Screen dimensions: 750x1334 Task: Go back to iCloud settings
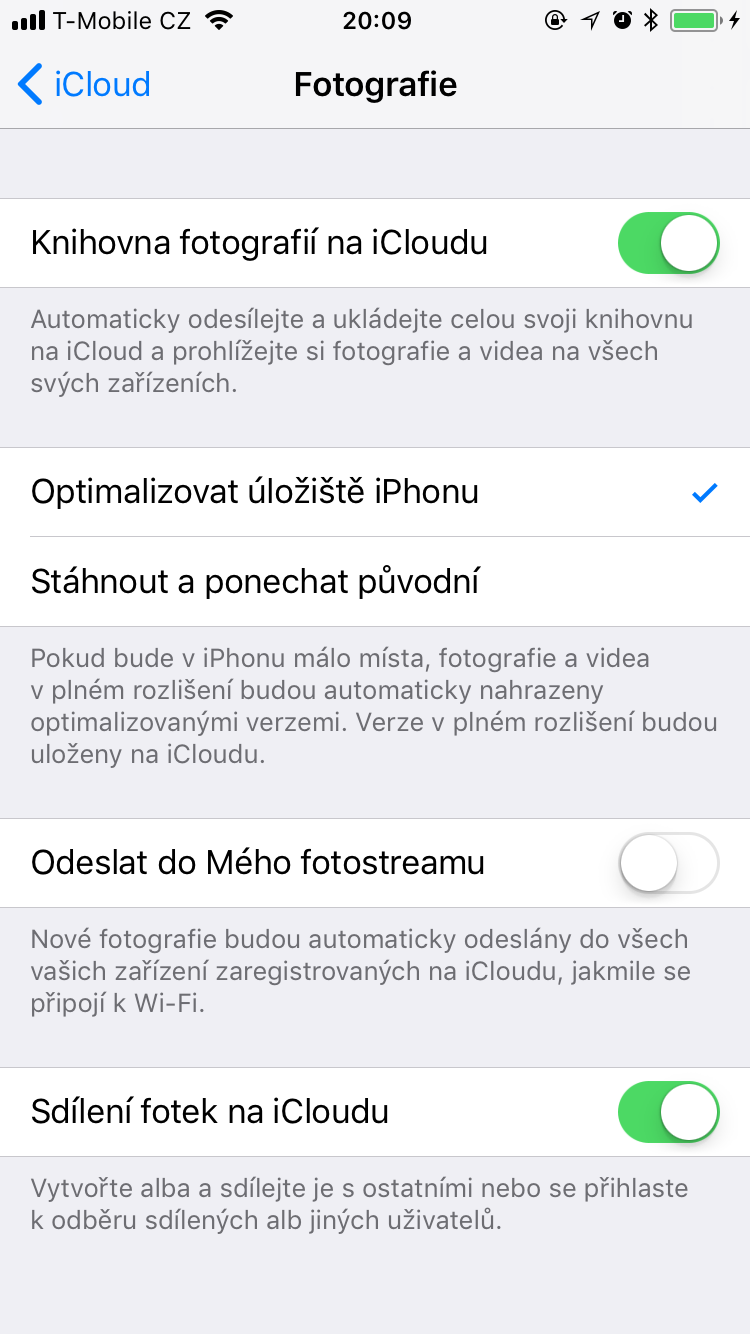(x=84, y=85)
